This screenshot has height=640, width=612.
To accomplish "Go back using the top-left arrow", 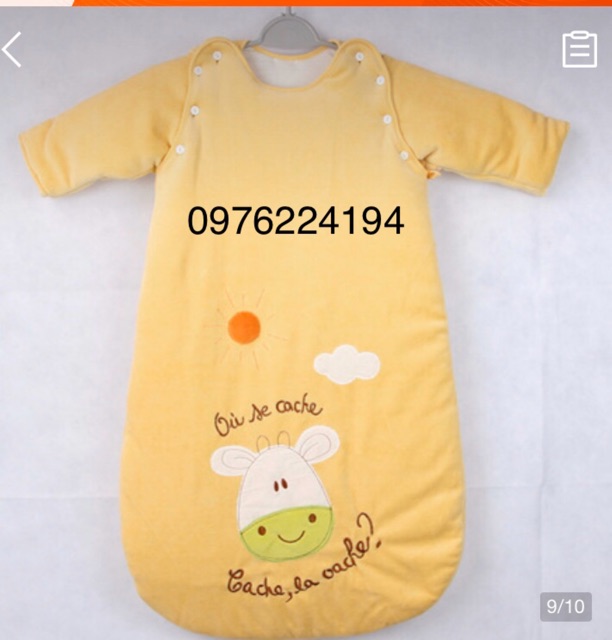I will (13, 49).
